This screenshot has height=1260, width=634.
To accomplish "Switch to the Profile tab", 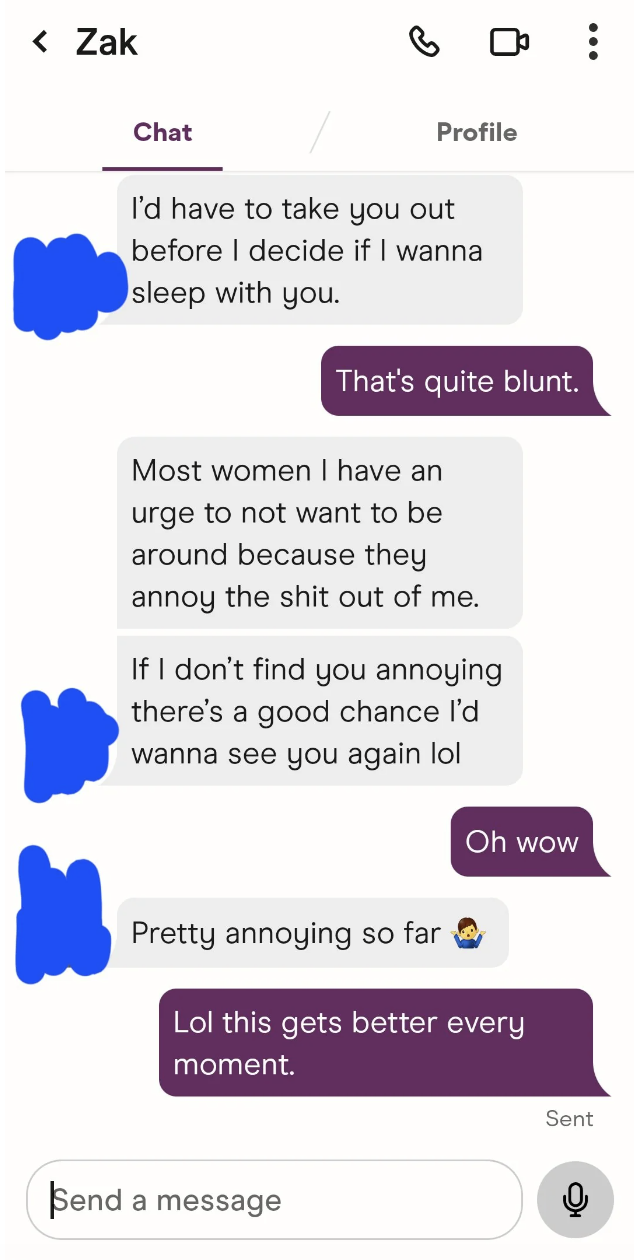I will coord(476,132).
